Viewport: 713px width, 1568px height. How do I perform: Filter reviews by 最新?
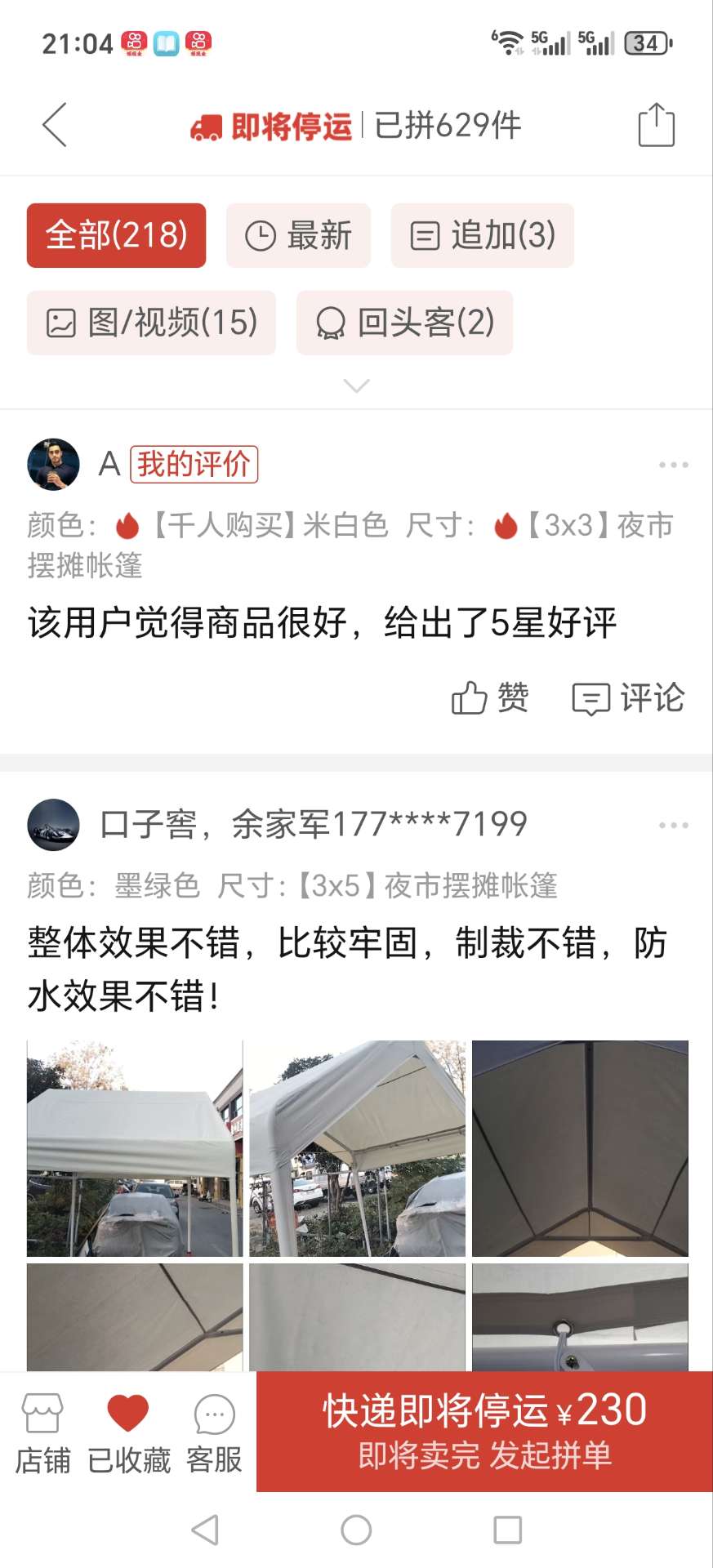point(298,236)
